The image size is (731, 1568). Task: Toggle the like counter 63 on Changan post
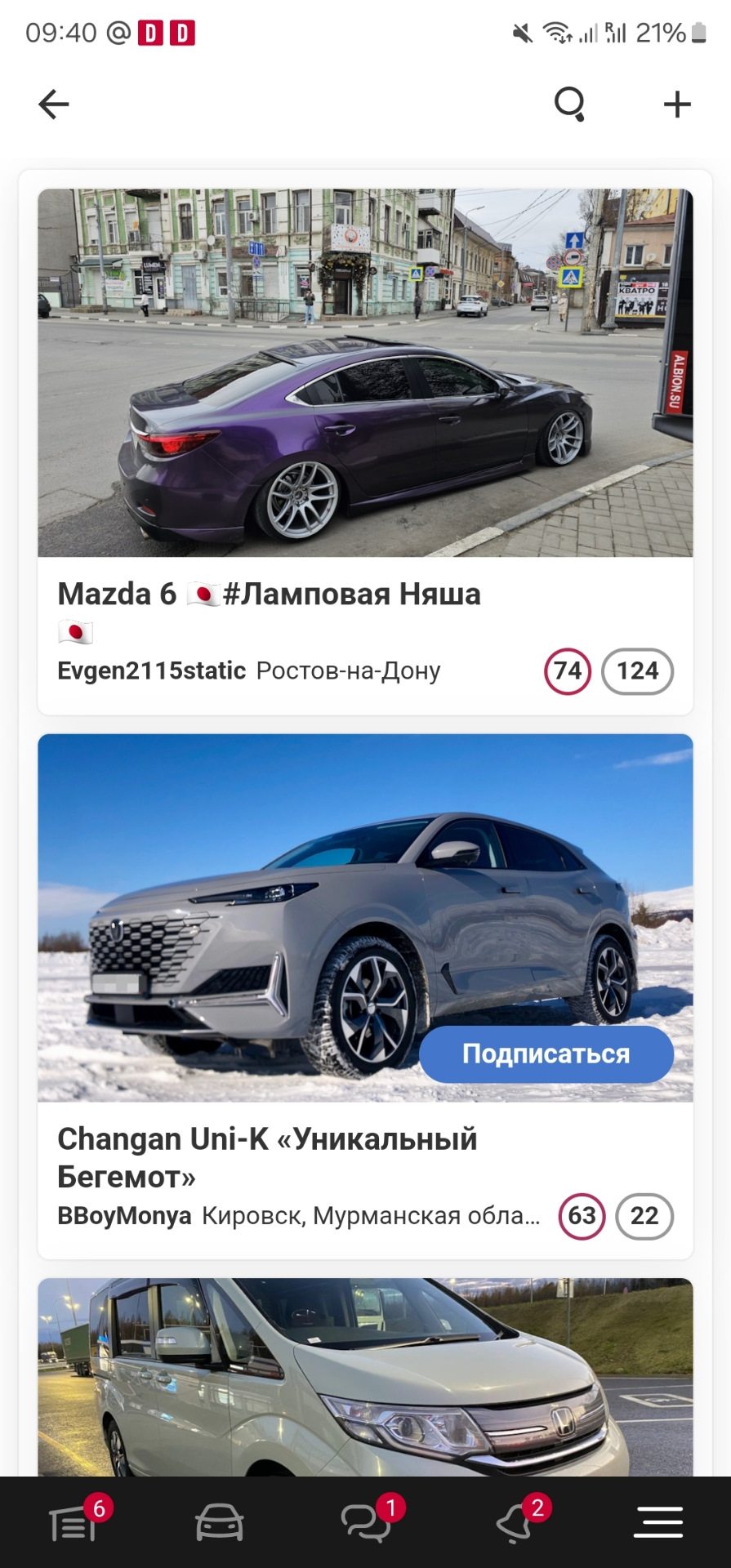pyautogui.click(x=581, y=1217)
